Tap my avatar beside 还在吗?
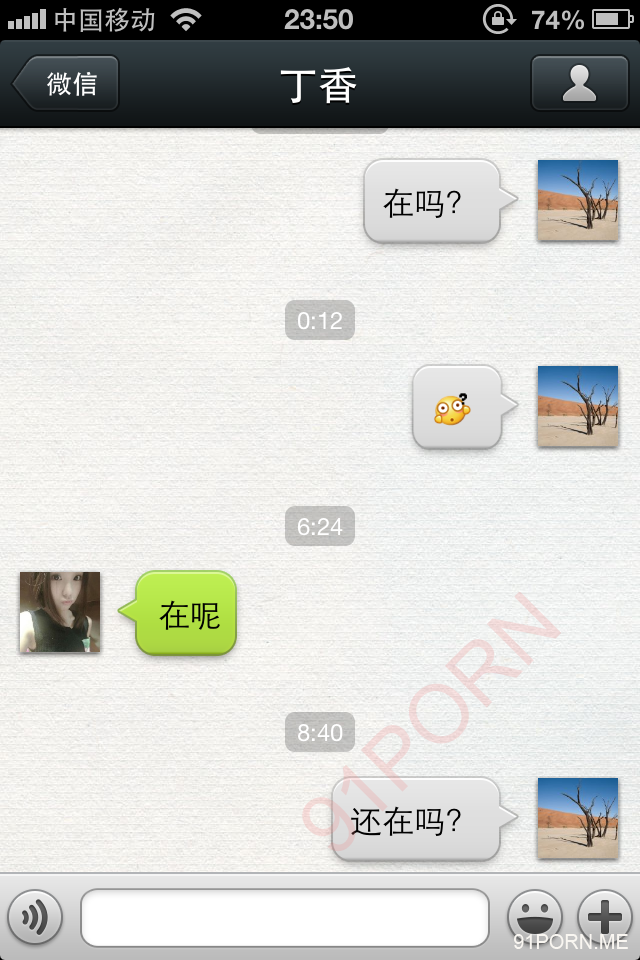The height and width of the screenshot is (960, 640). pos(577,818)
